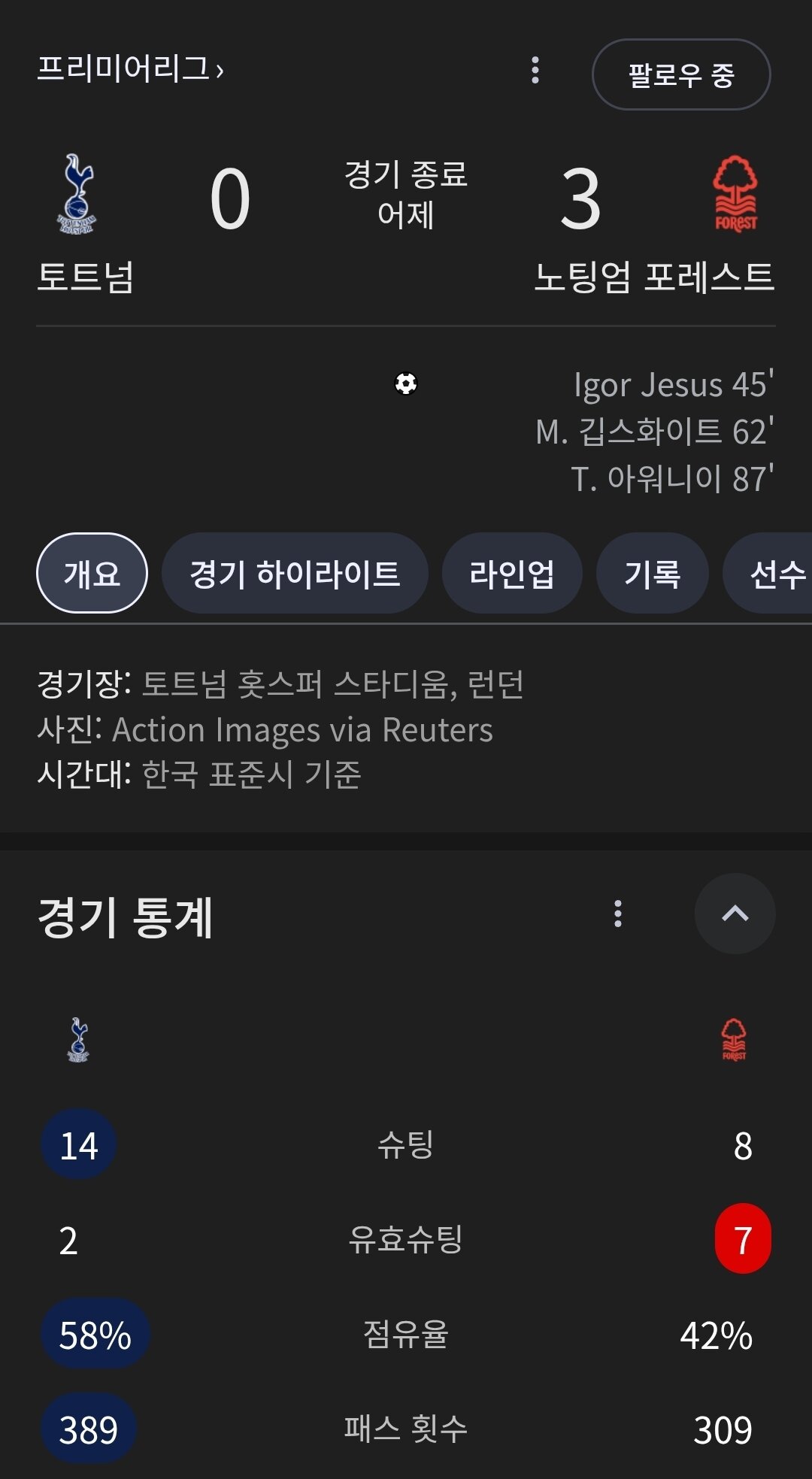Viewport: 812px width, 1479px height.
Task: Open the overflow menu beside 팔로우 중
Action: pos(535,71)
